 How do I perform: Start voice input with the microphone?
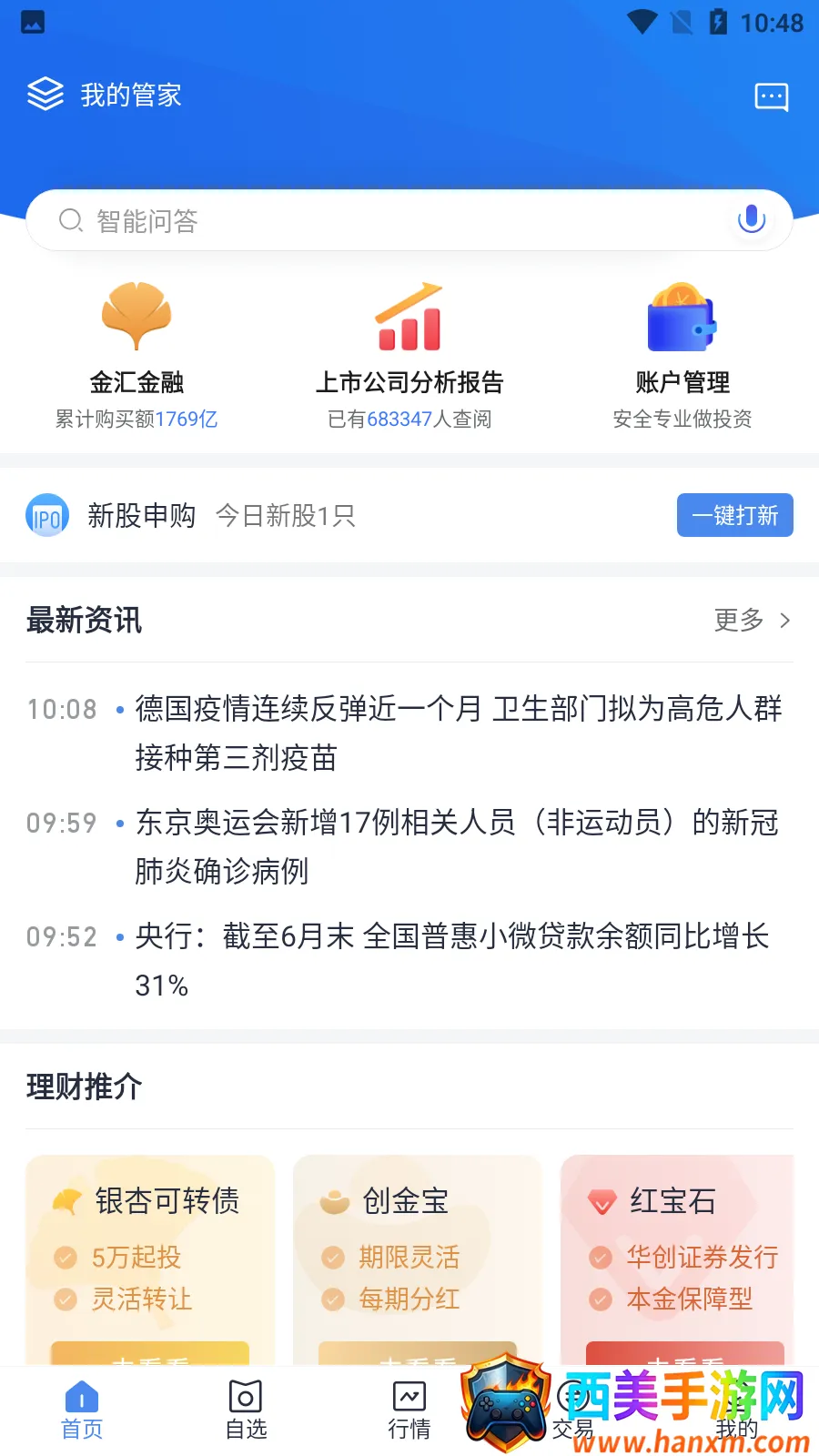pyautogui.click(x=751, y=219)
